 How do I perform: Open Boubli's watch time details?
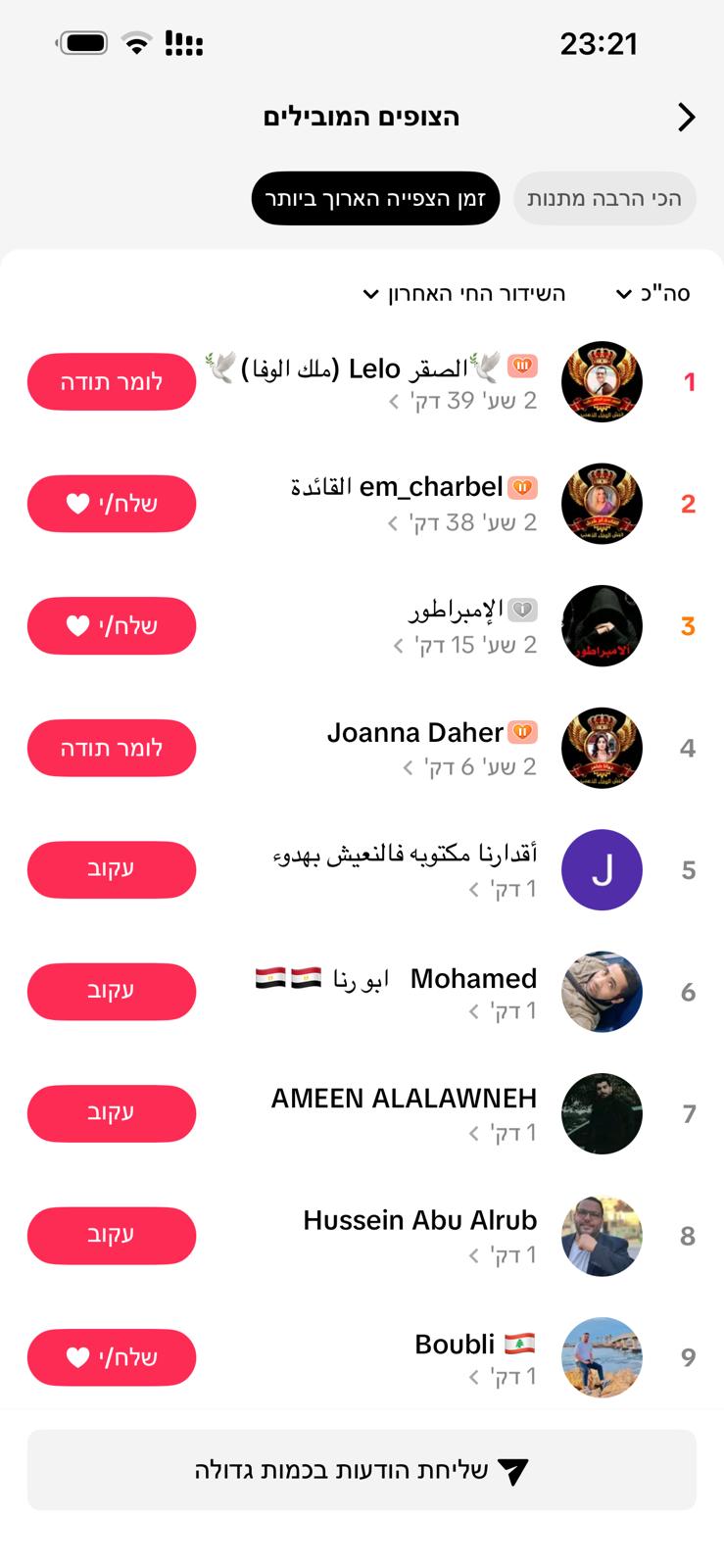coord(503,1377)
